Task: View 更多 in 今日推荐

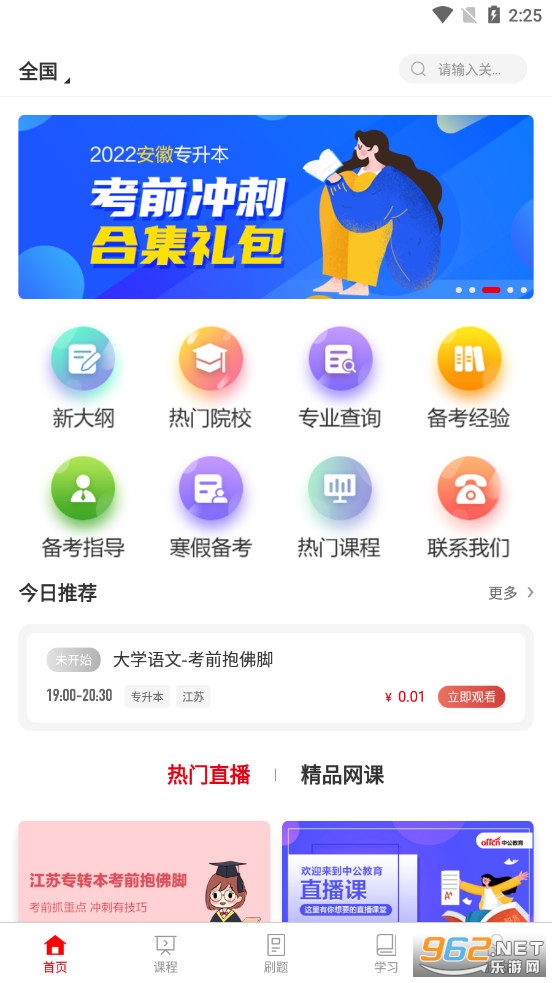Action: point(511,592)
